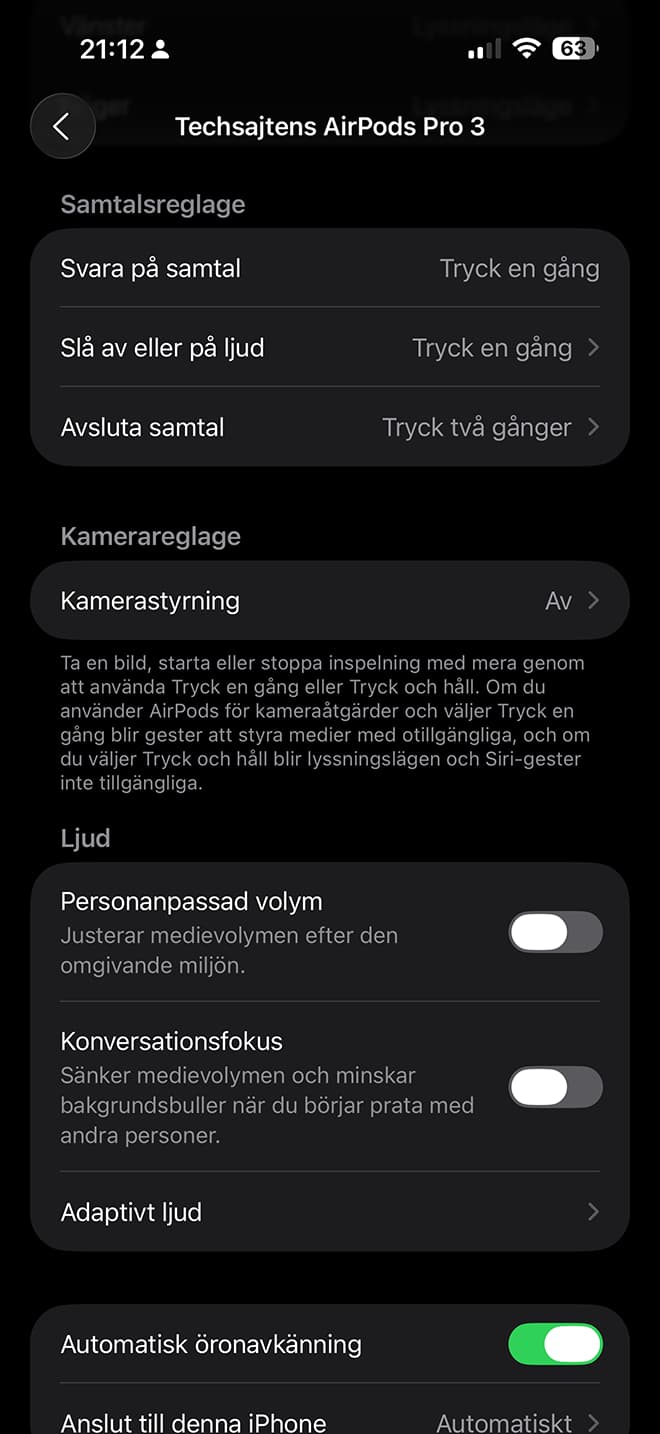This screenshot has width=660, height=1434.
Task: Disable Automatisk öronavkänning
Action: point(555,1344)
